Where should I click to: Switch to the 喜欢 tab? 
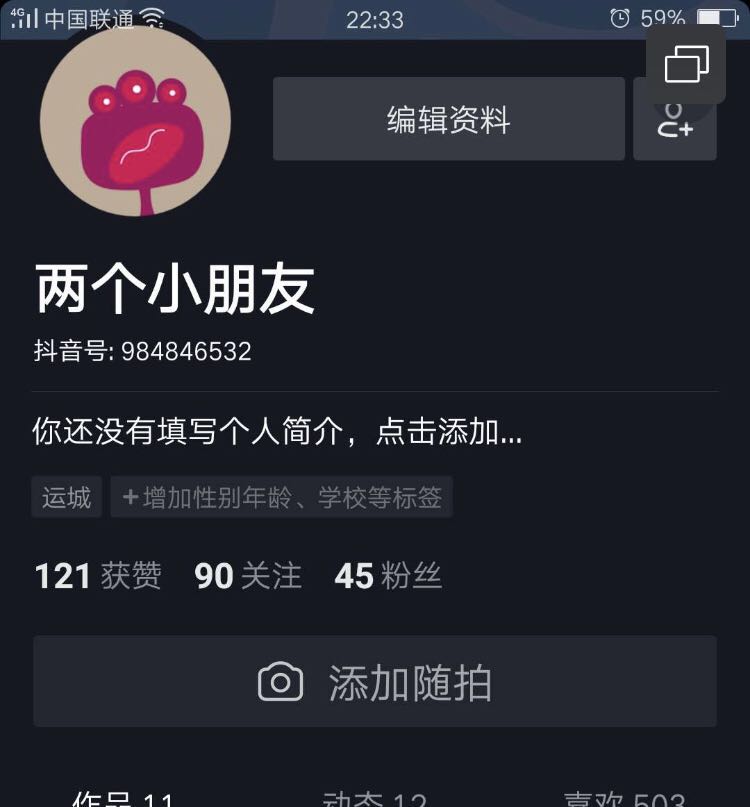tap(624, 798)
